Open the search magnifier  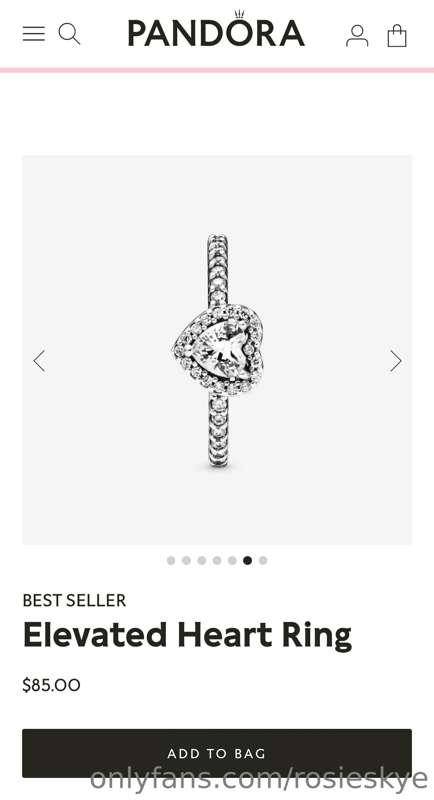pos(69,34)
